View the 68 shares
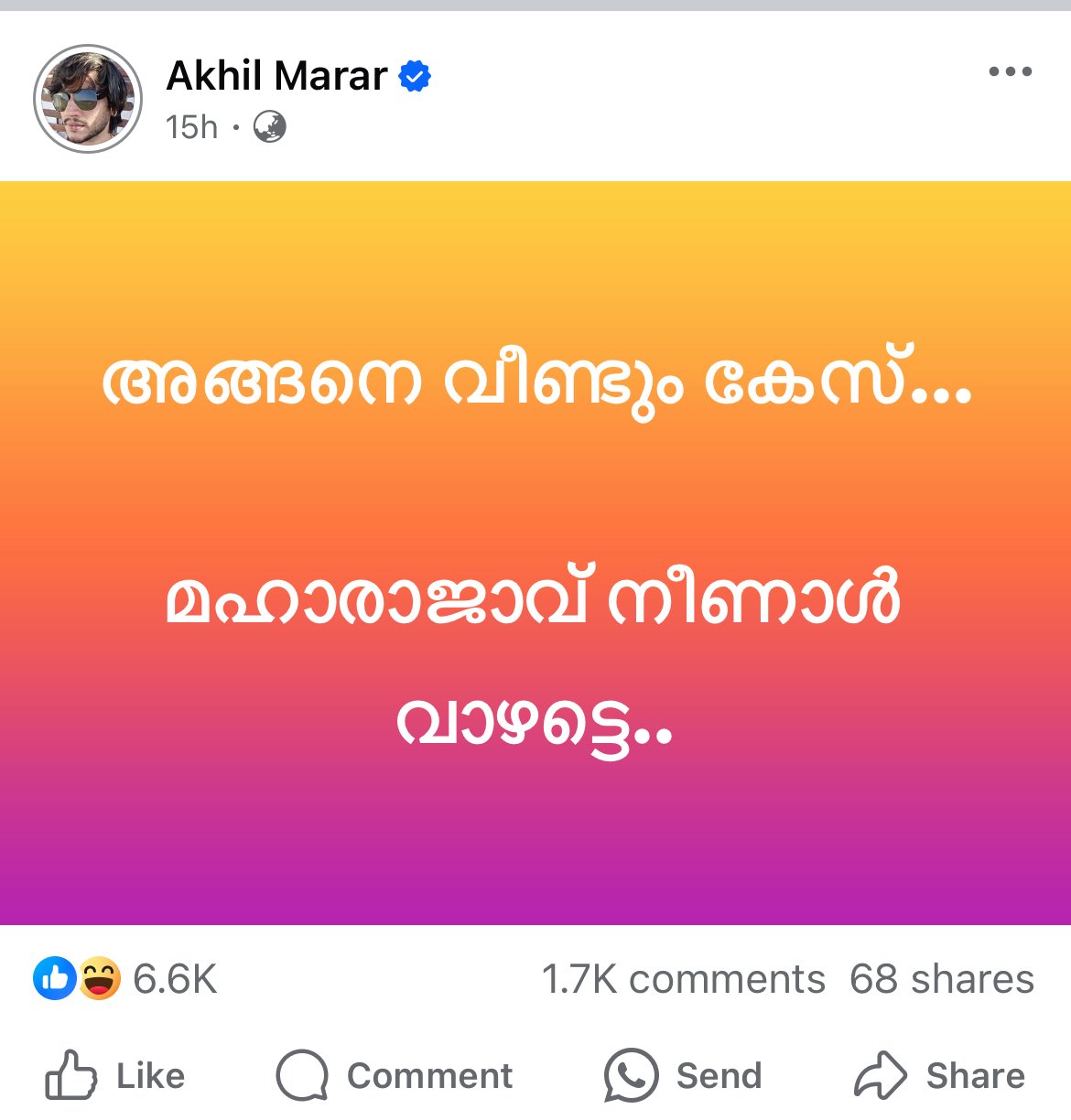This screenshot has width=1071, height=1120. pos(941,979)
